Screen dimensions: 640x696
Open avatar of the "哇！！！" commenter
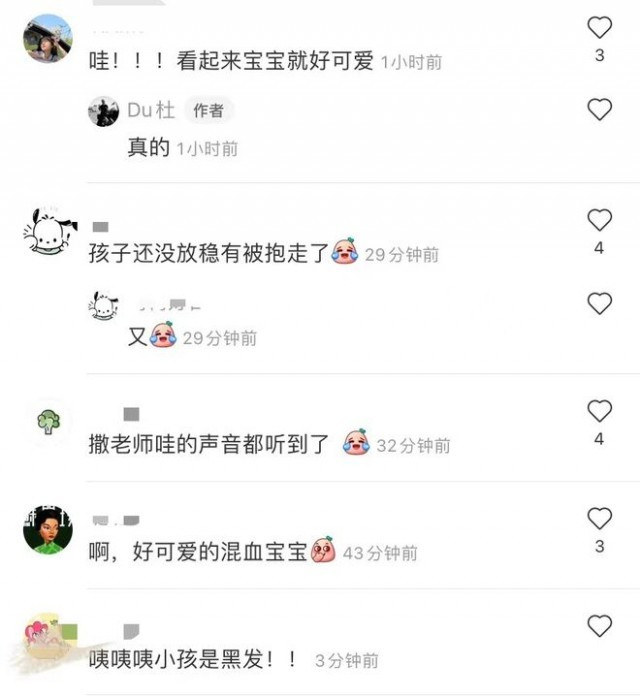47,39
